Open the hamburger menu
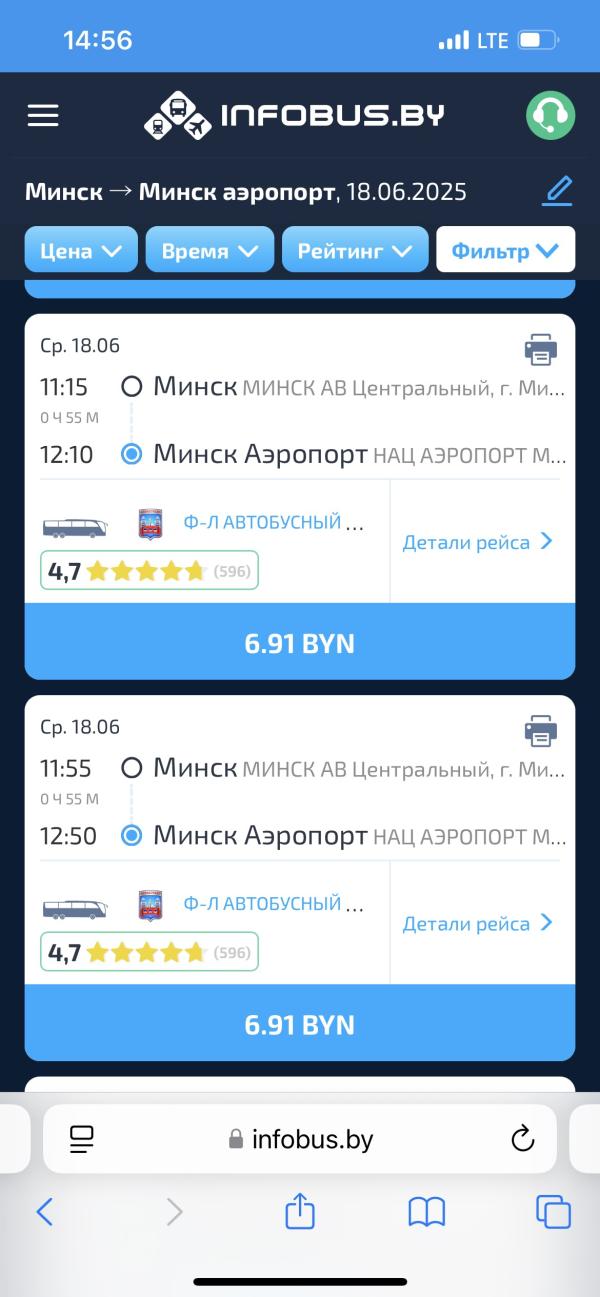The width and height of the screenshot is (600, 1297). 43,116
